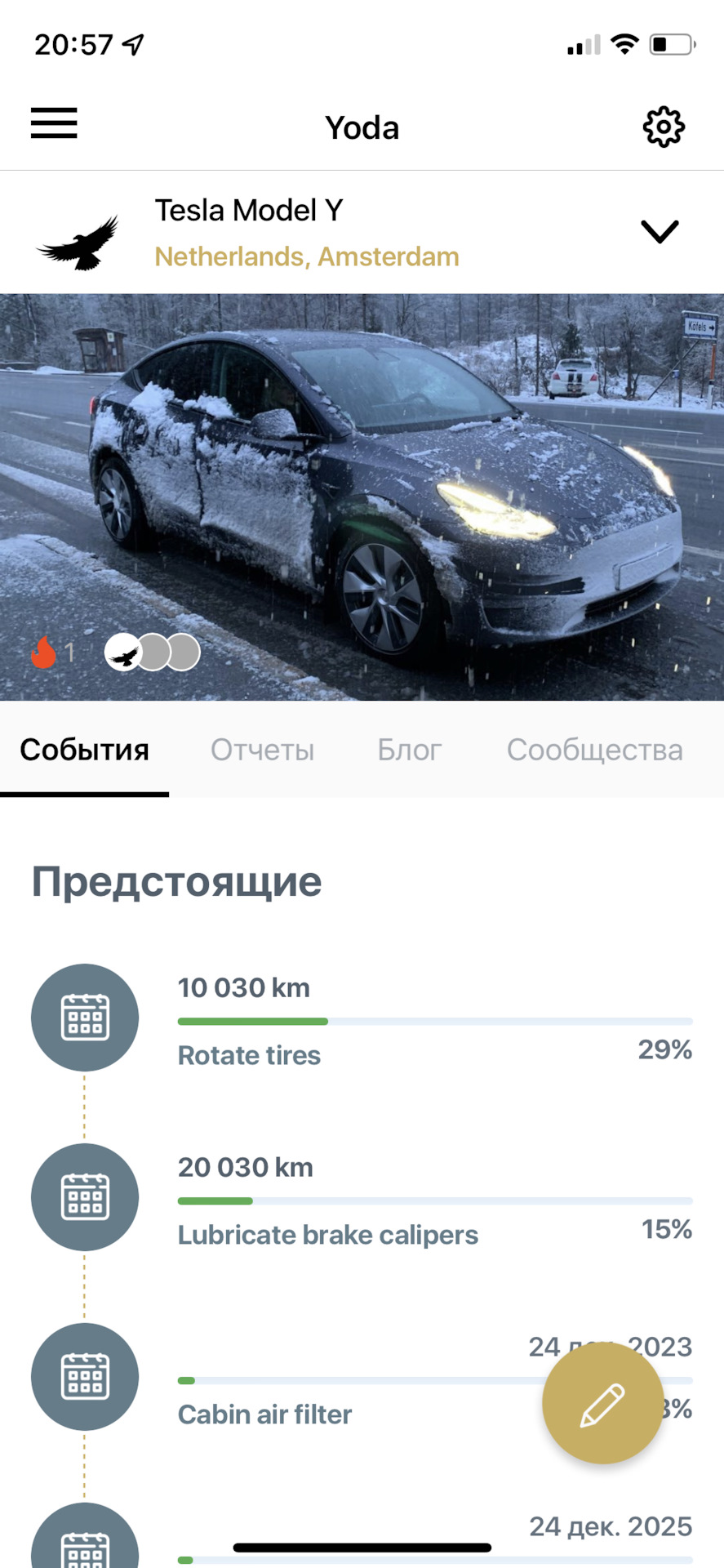Open the Rotate tires event
Viewport: 724px width, 1568px height.
(x=249, y=1054)
